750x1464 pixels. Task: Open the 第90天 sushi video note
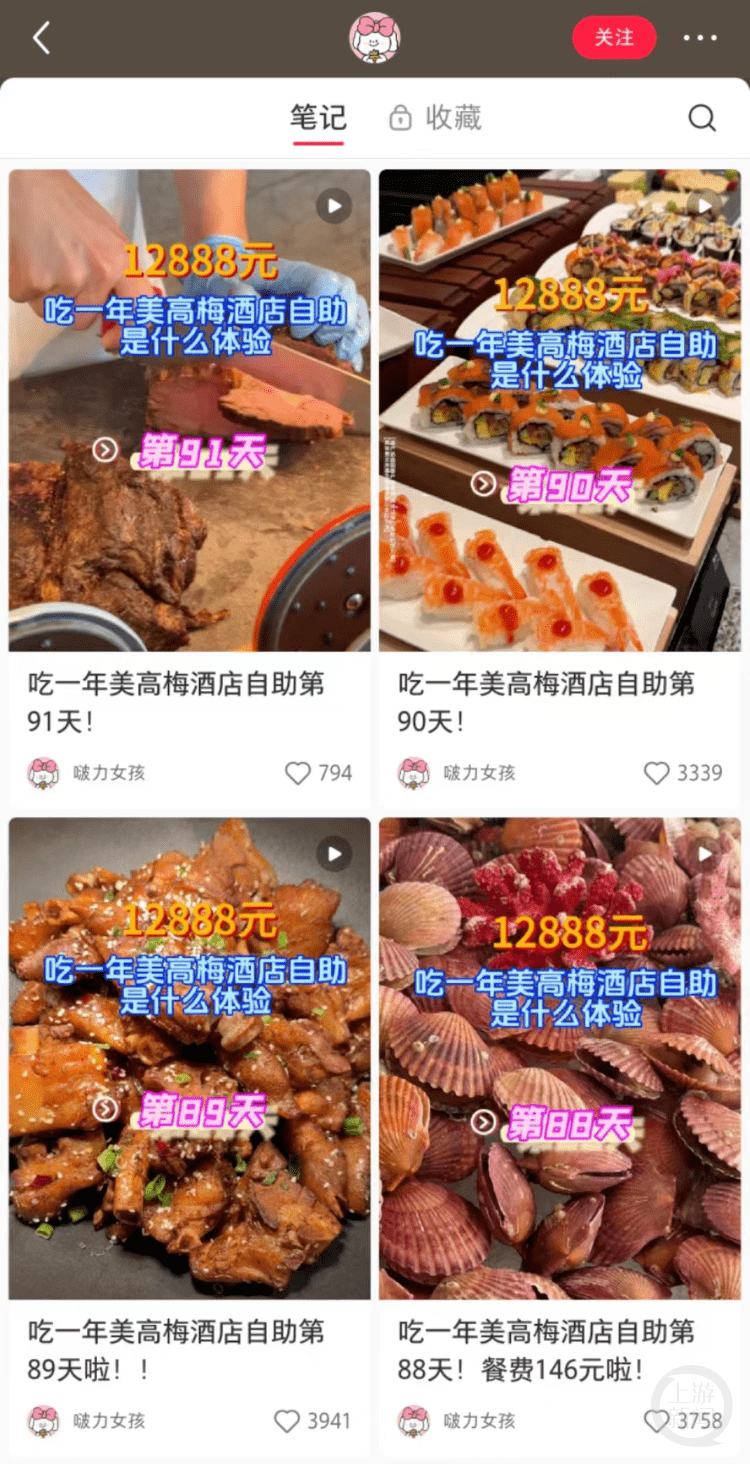tap(560, 410)
